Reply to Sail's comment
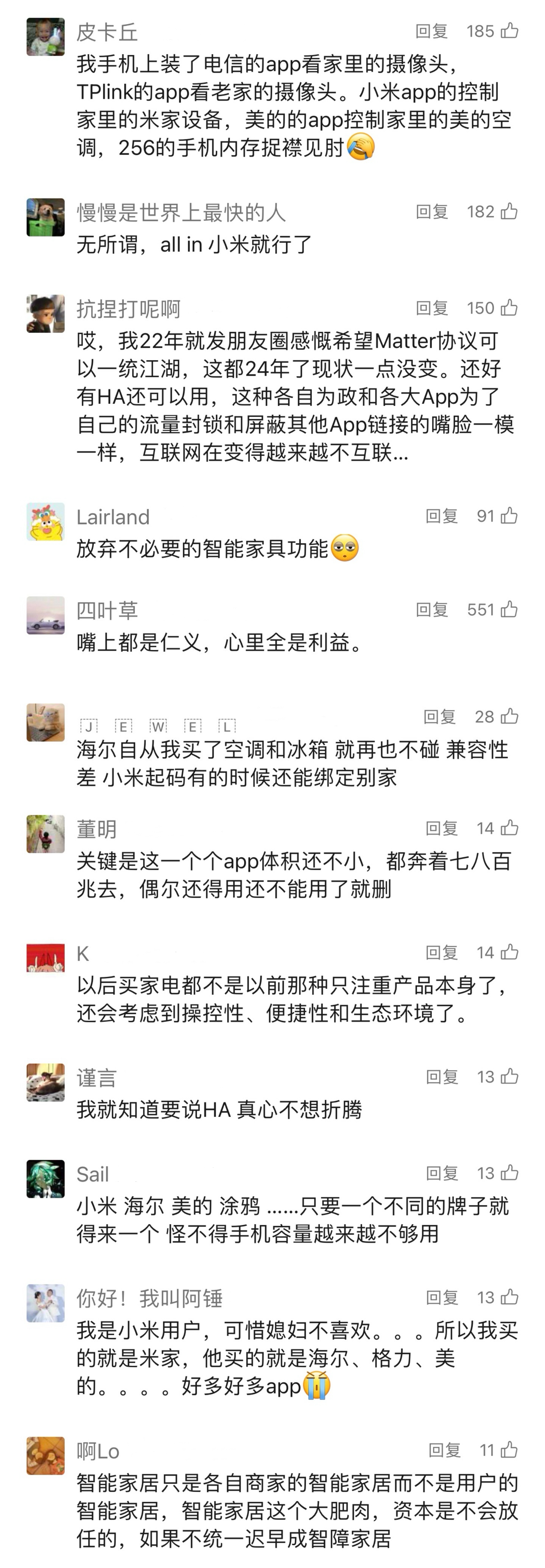 pyautogui.click(x=442, y=1173)
